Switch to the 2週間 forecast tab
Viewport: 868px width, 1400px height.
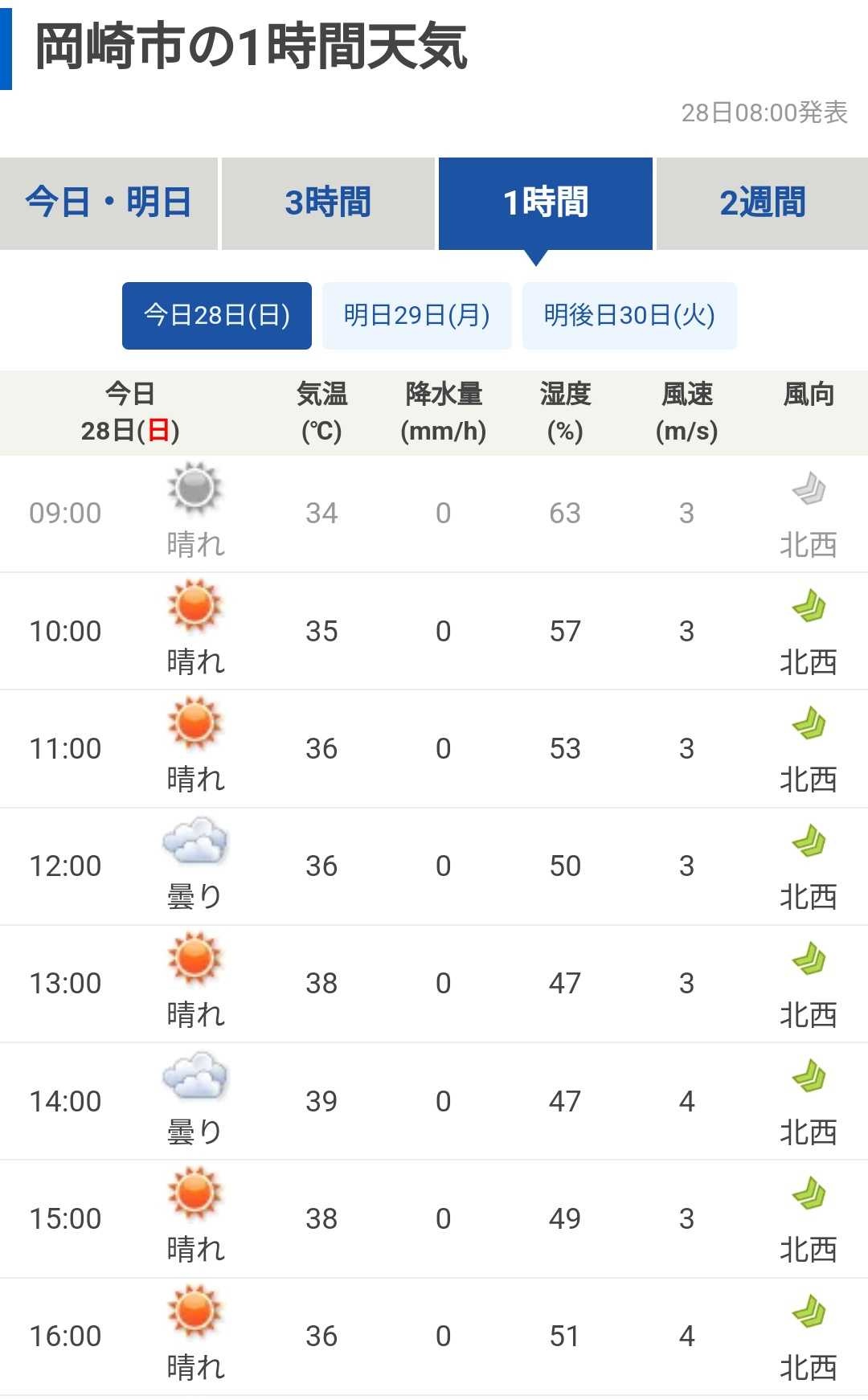tap(763, 203)
